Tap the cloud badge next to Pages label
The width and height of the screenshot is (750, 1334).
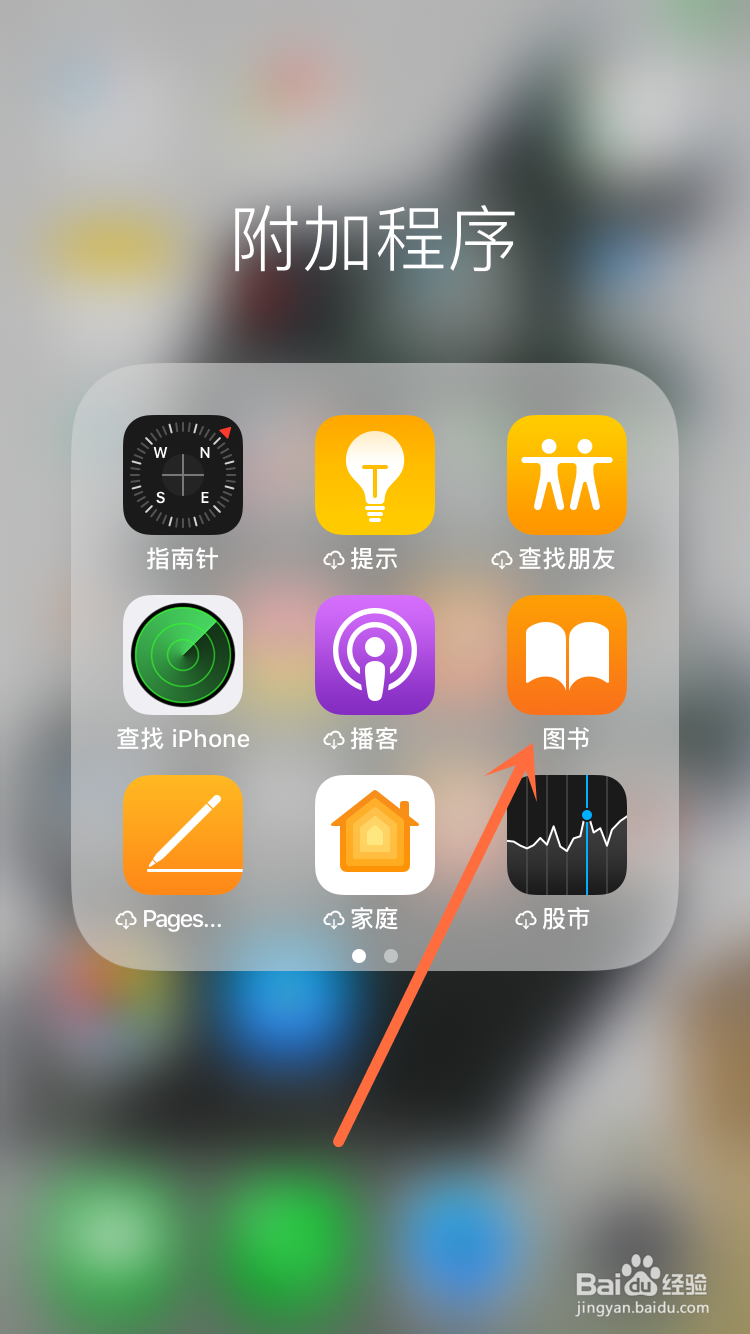(x=124, y=921)
